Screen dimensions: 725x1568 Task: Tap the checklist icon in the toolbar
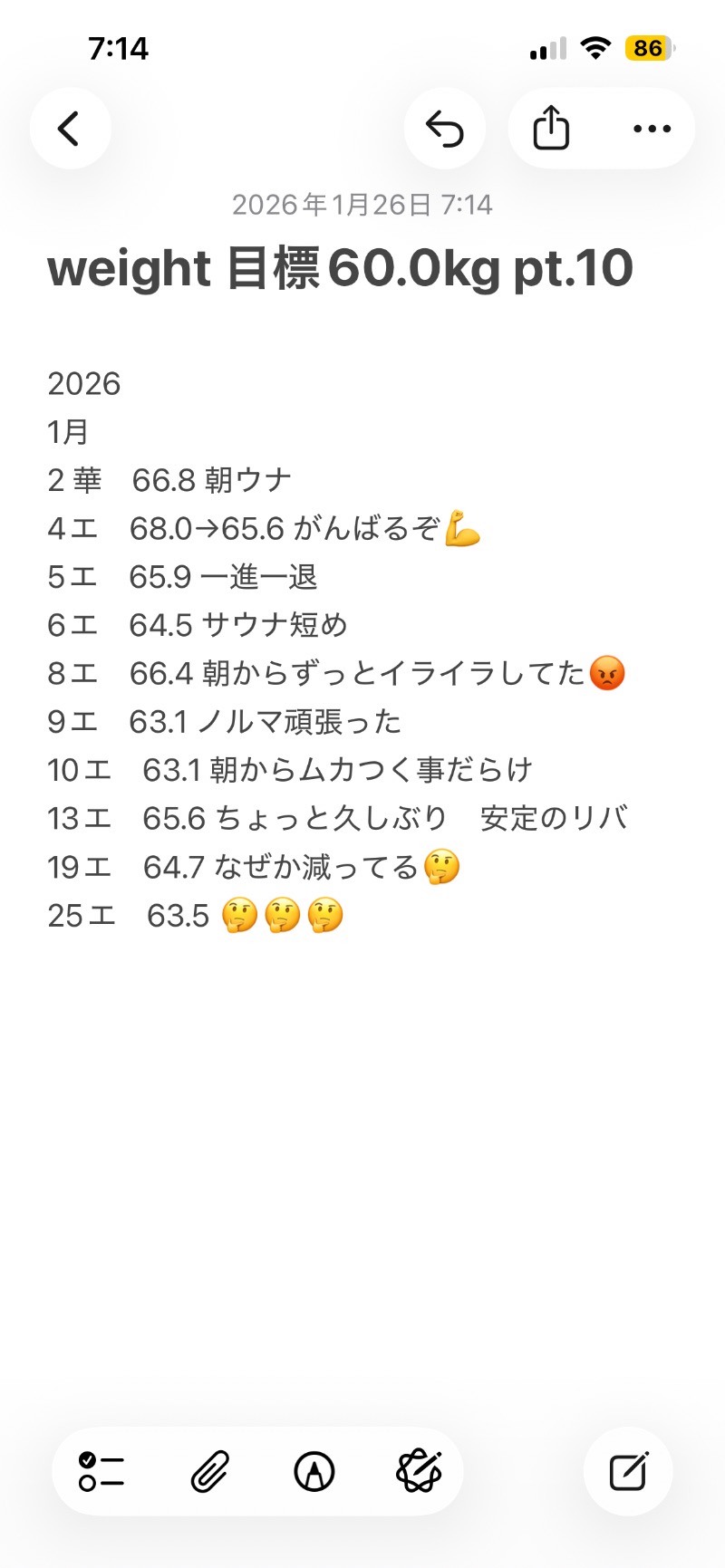point(100,1472)
